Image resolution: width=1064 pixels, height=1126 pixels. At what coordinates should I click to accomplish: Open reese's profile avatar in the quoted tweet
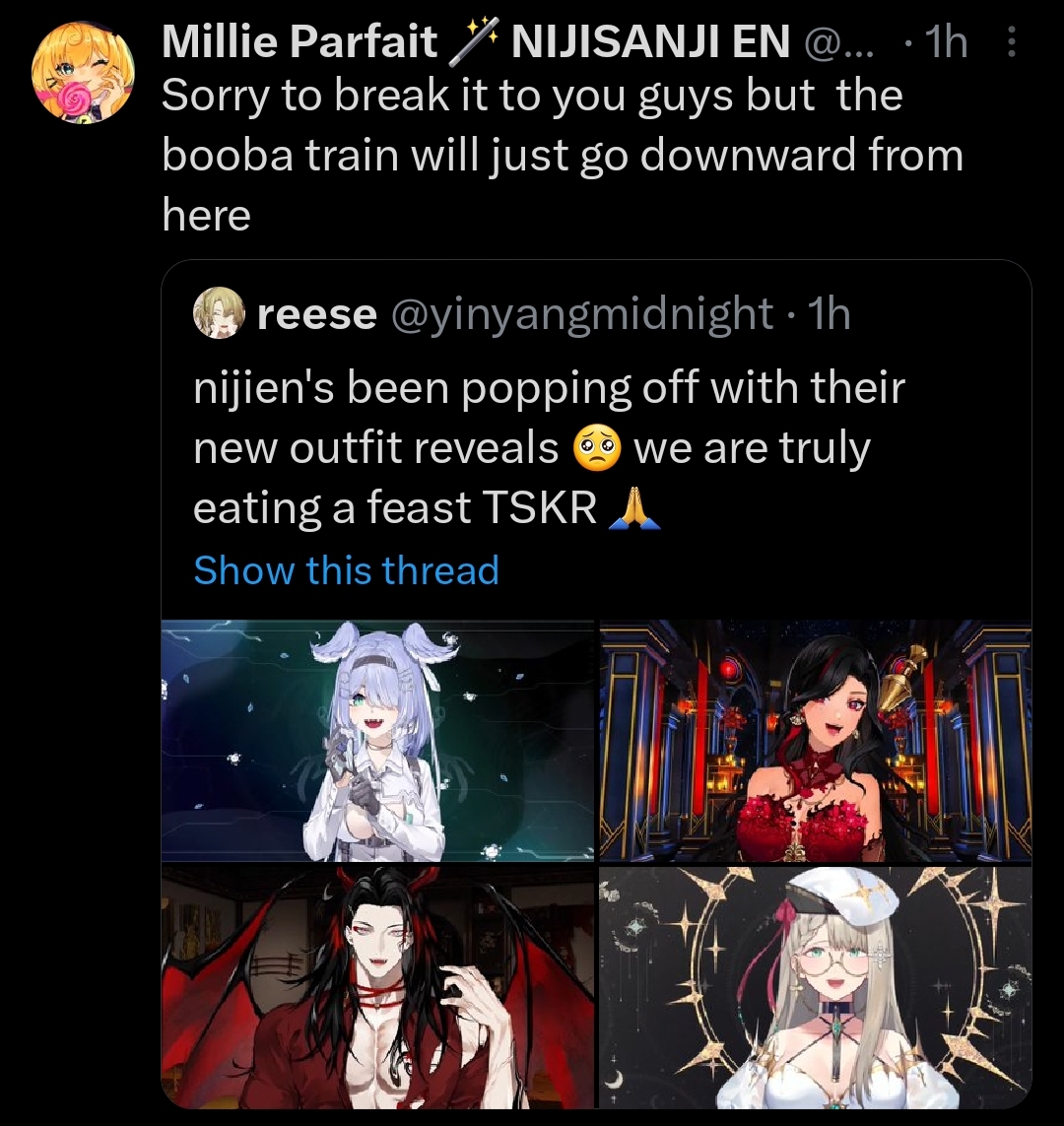pos(218,313)
